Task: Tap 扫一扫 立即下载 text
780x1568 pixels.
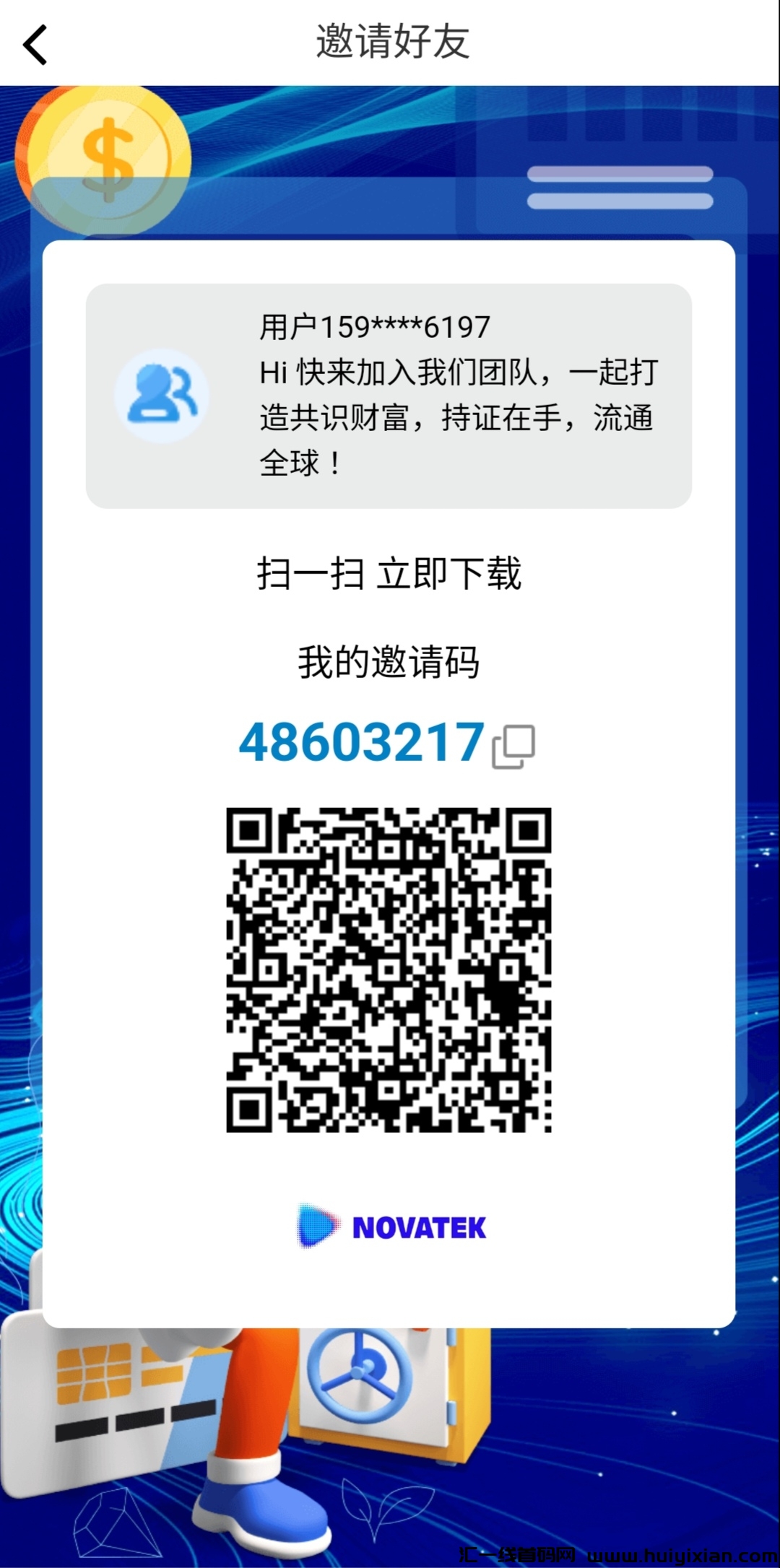Action: (390, 573)
